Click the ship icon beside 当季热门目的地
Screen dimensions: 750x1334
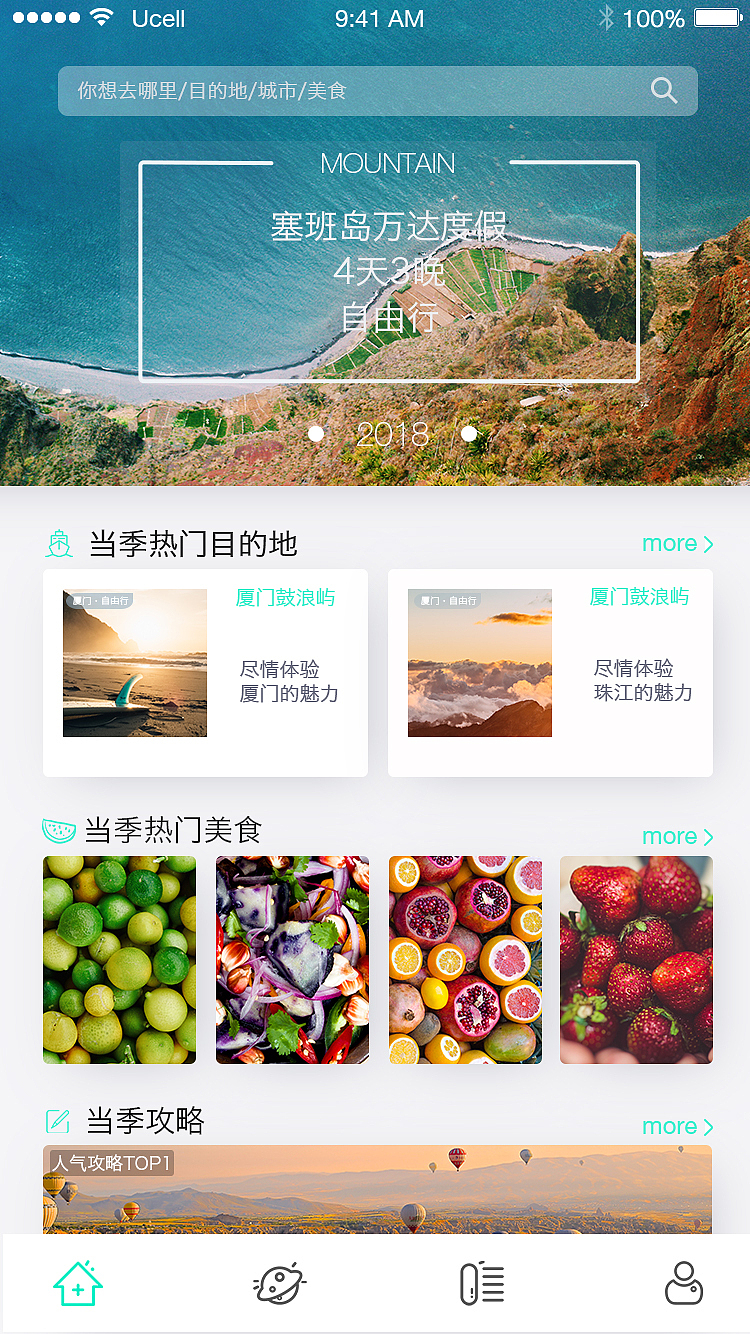tap(59, 543)
